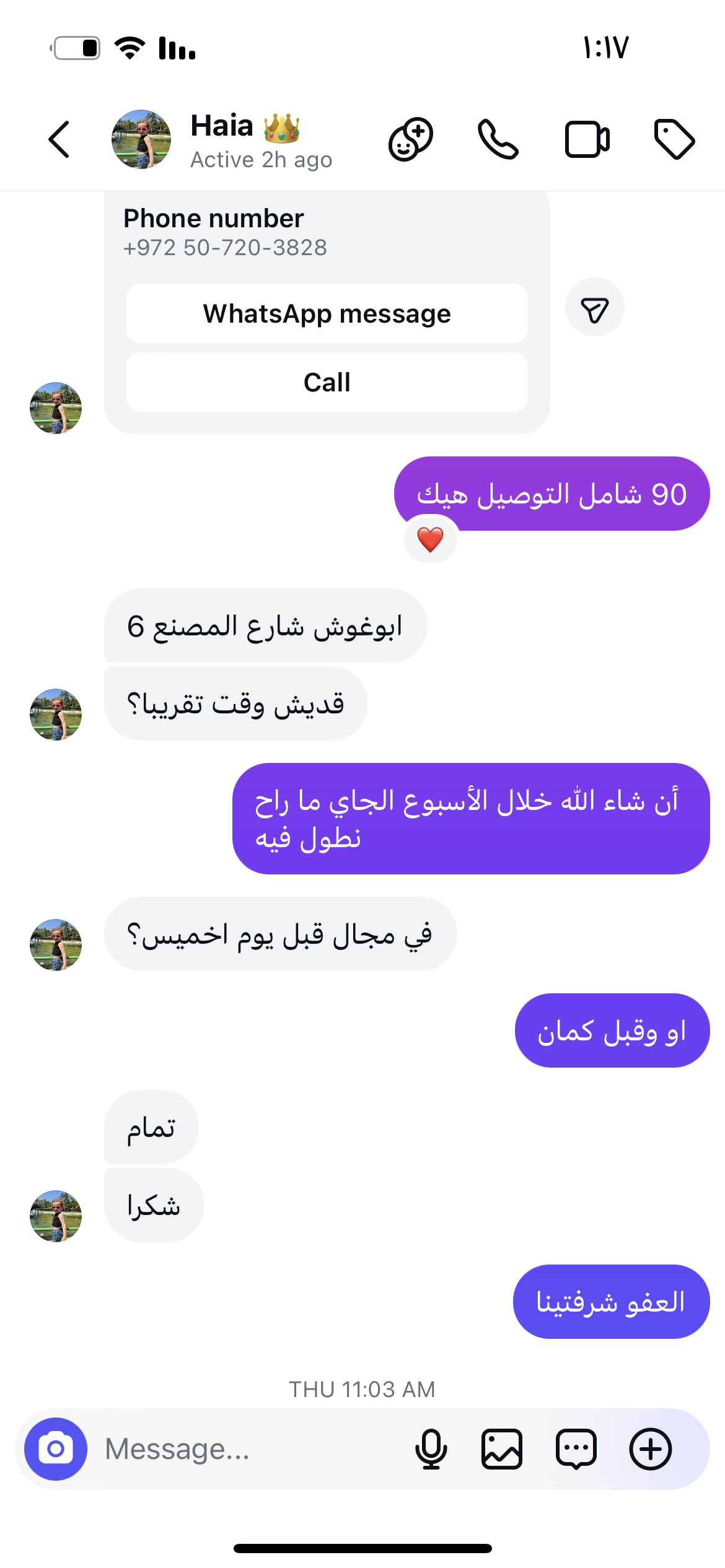
Task: Start a video call with Haia
Action: coord(587,139)
